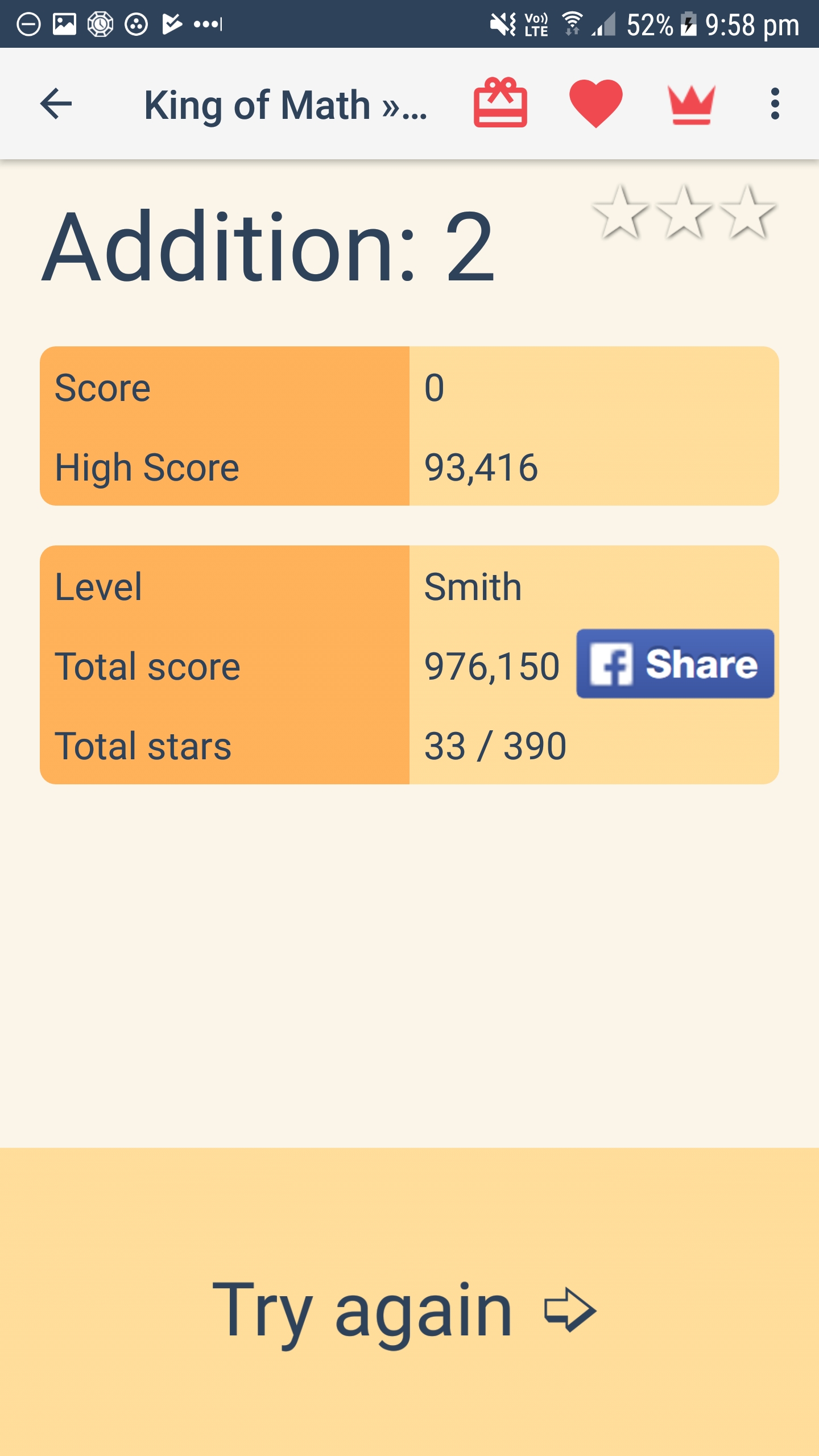This screenshot has width=819, height=1456.
Task: Tap the red heart icon
Action: (595, 104)
